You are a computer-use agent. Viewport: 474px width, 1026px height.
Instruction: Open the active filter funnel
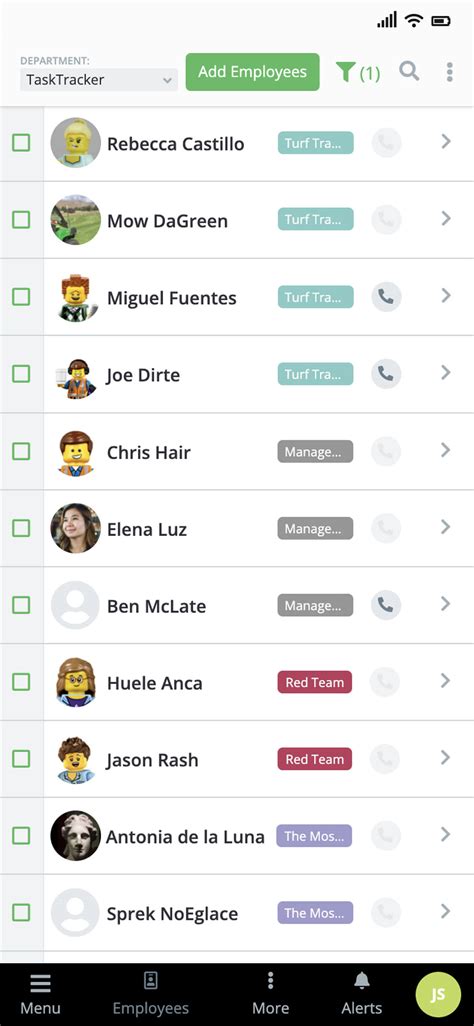point(357,72)
